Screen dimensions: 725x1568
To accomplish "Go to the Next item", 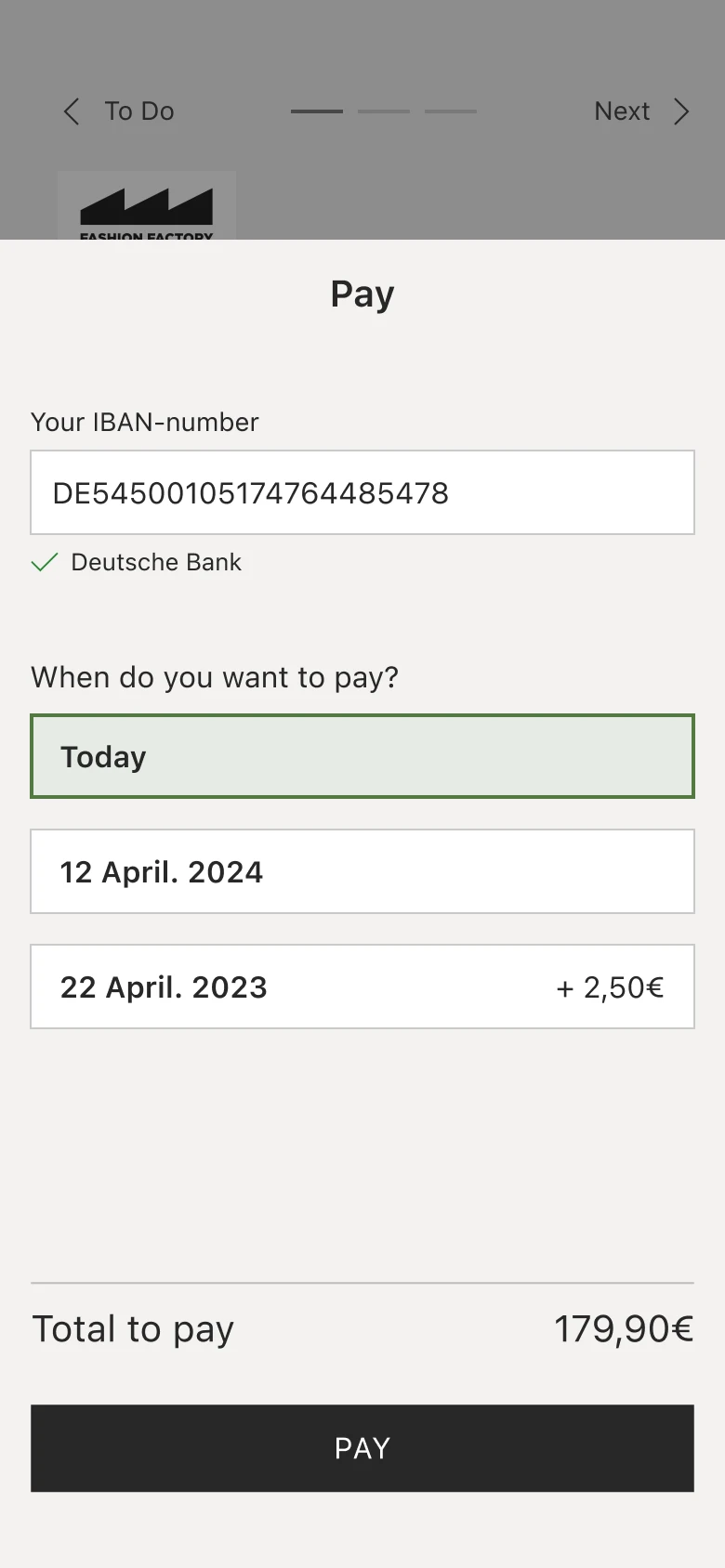I will pos(641,111).
